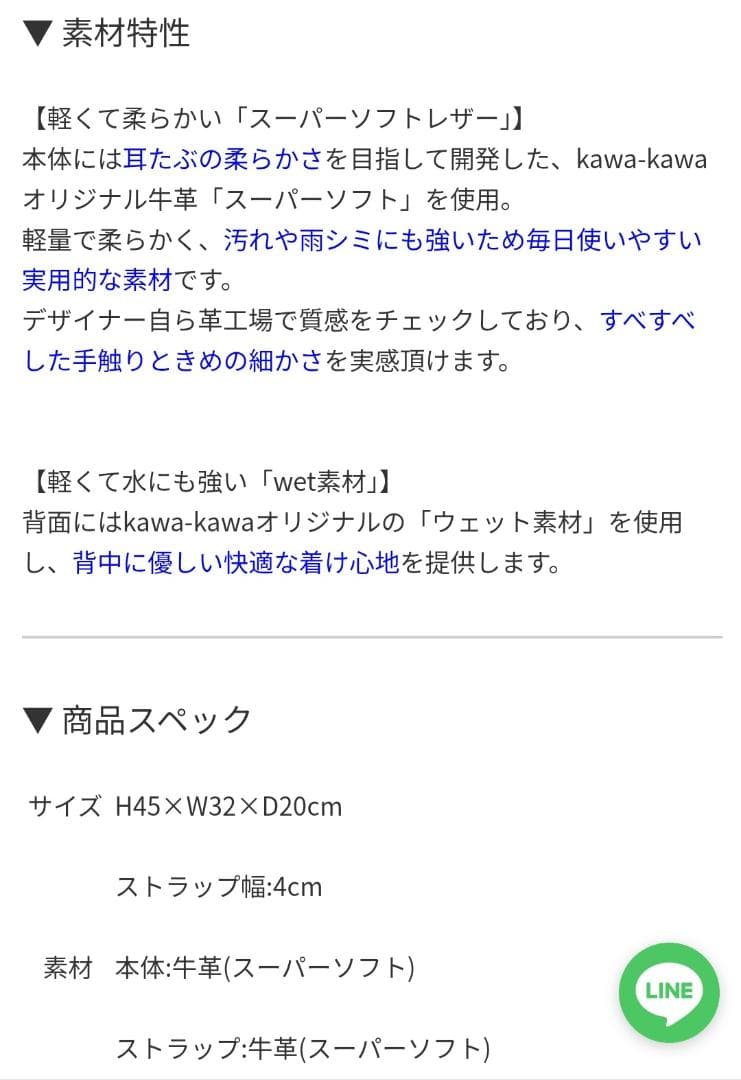Click the ▼ triangle beside 商品スペック
The image size is (741, 1080).
[x=38, y=718]
